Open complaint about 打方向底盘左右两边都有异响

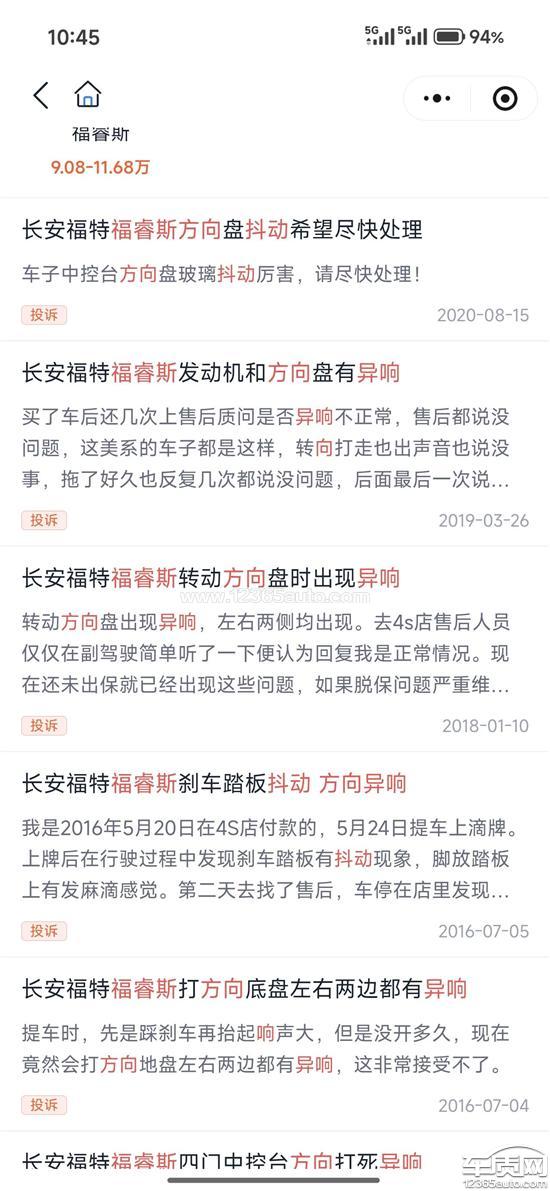click(x=275, y=1044)
